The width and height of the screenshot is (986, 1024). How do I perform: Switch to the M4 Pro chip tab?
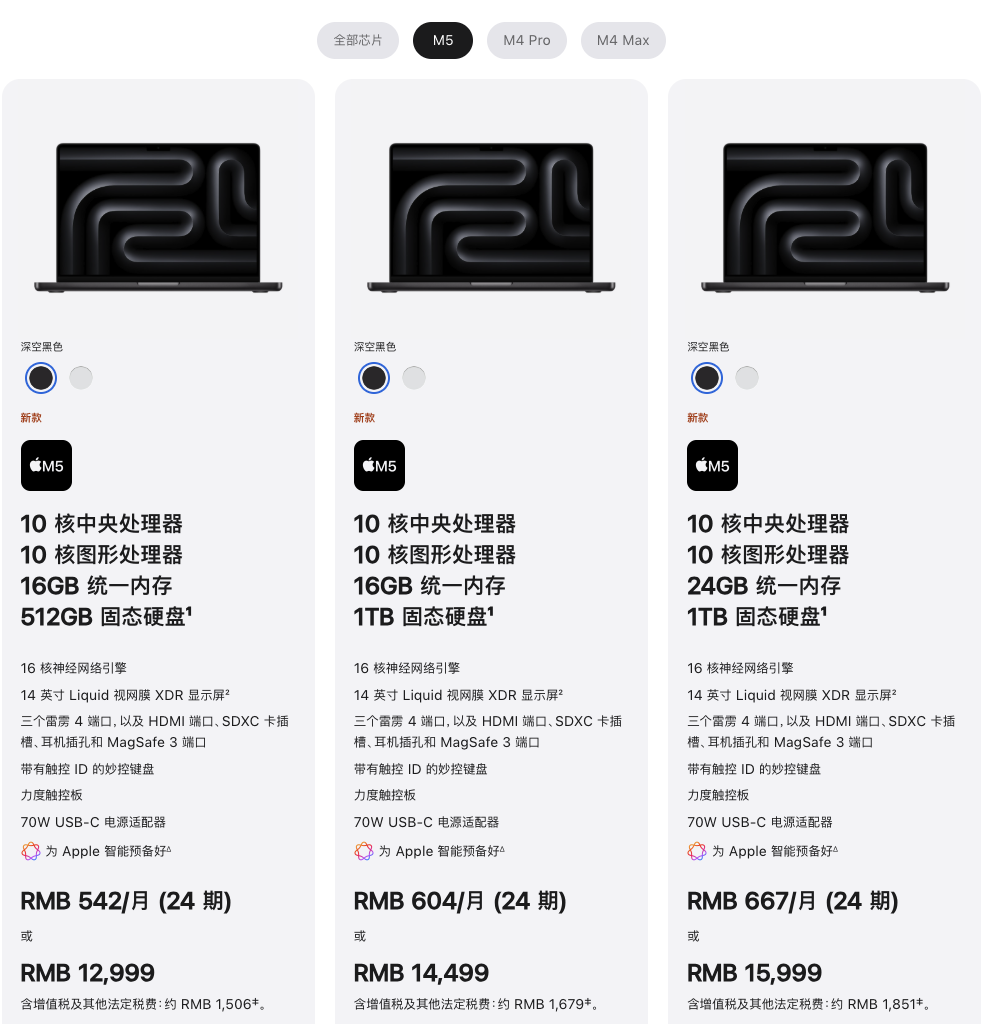tap(527, 40)
